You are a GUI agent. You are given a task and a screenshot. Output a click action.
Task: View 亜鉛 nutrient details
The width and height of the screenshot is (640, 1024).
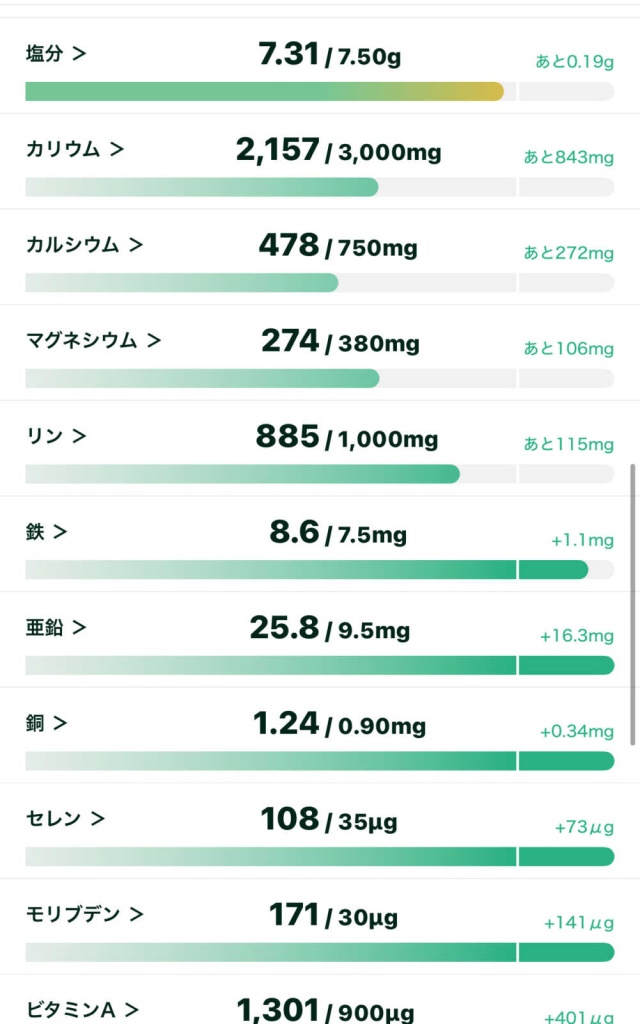click(x=56, y=628)
